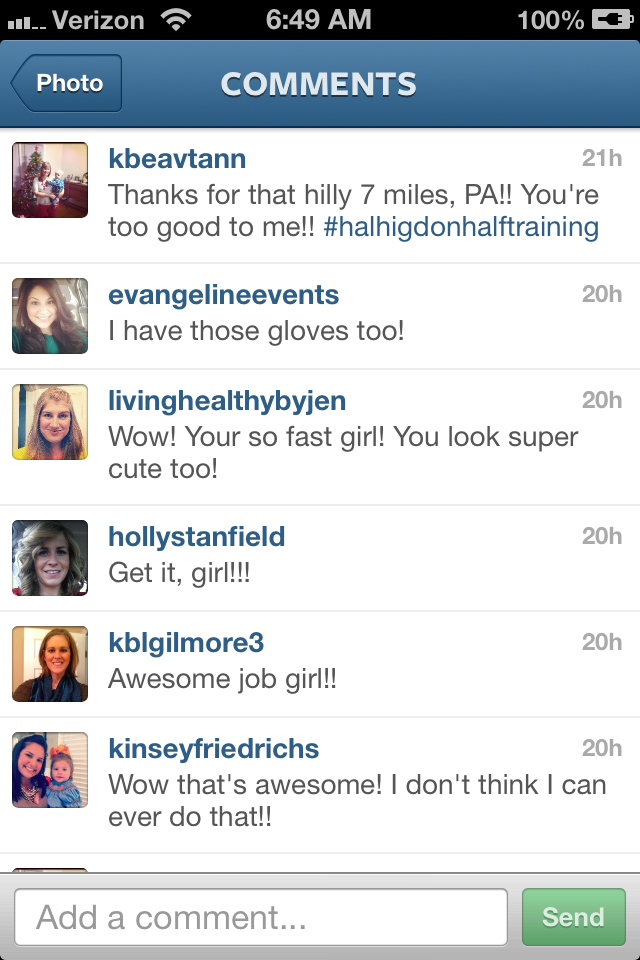640x960 pixels.
Task: View evangelineevents' profile
Action: [x=223, y=295]
